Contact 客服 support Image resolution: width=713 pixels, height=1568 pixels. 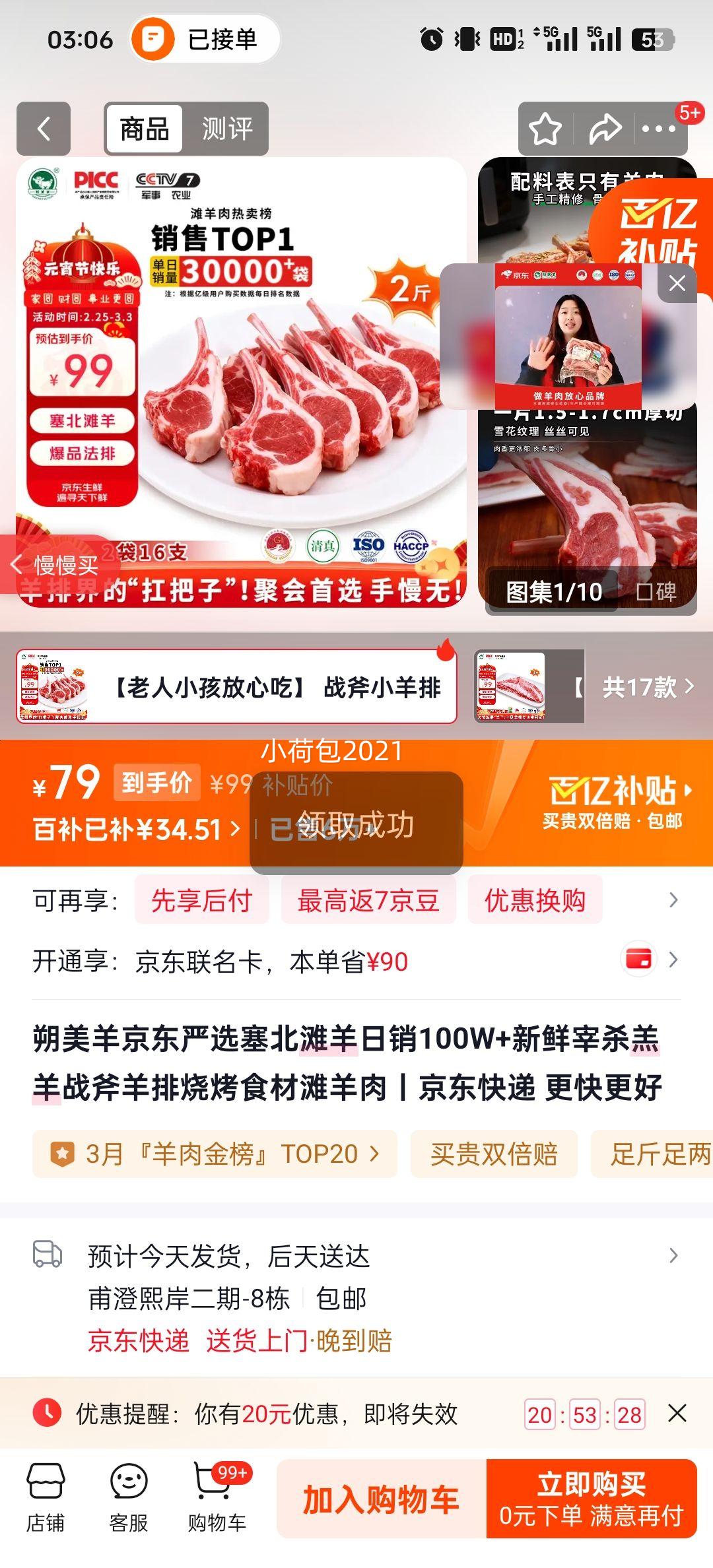click(x=129, y=1499)
